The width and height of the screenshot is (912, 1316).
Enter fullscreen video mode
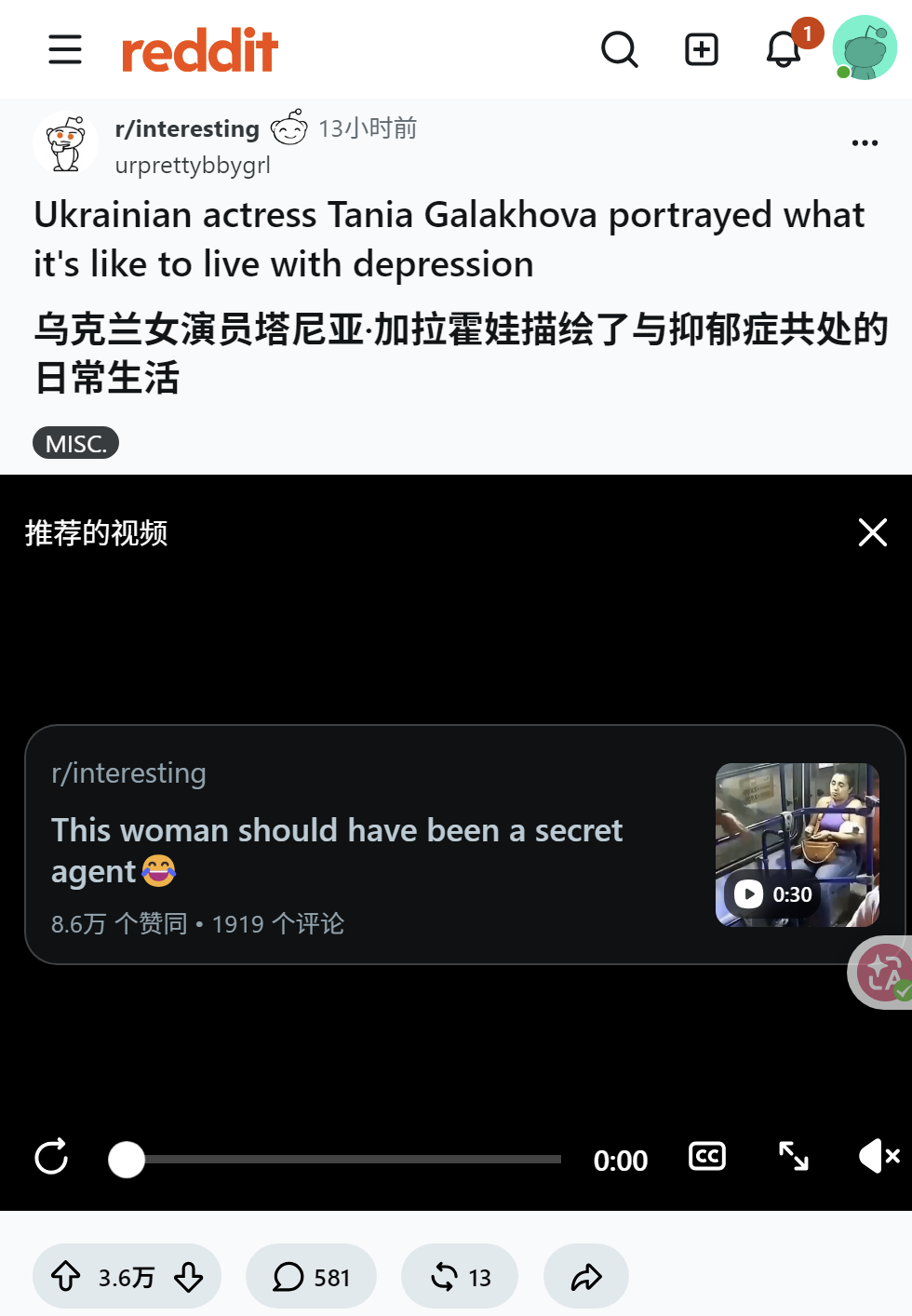(794, 1156)
